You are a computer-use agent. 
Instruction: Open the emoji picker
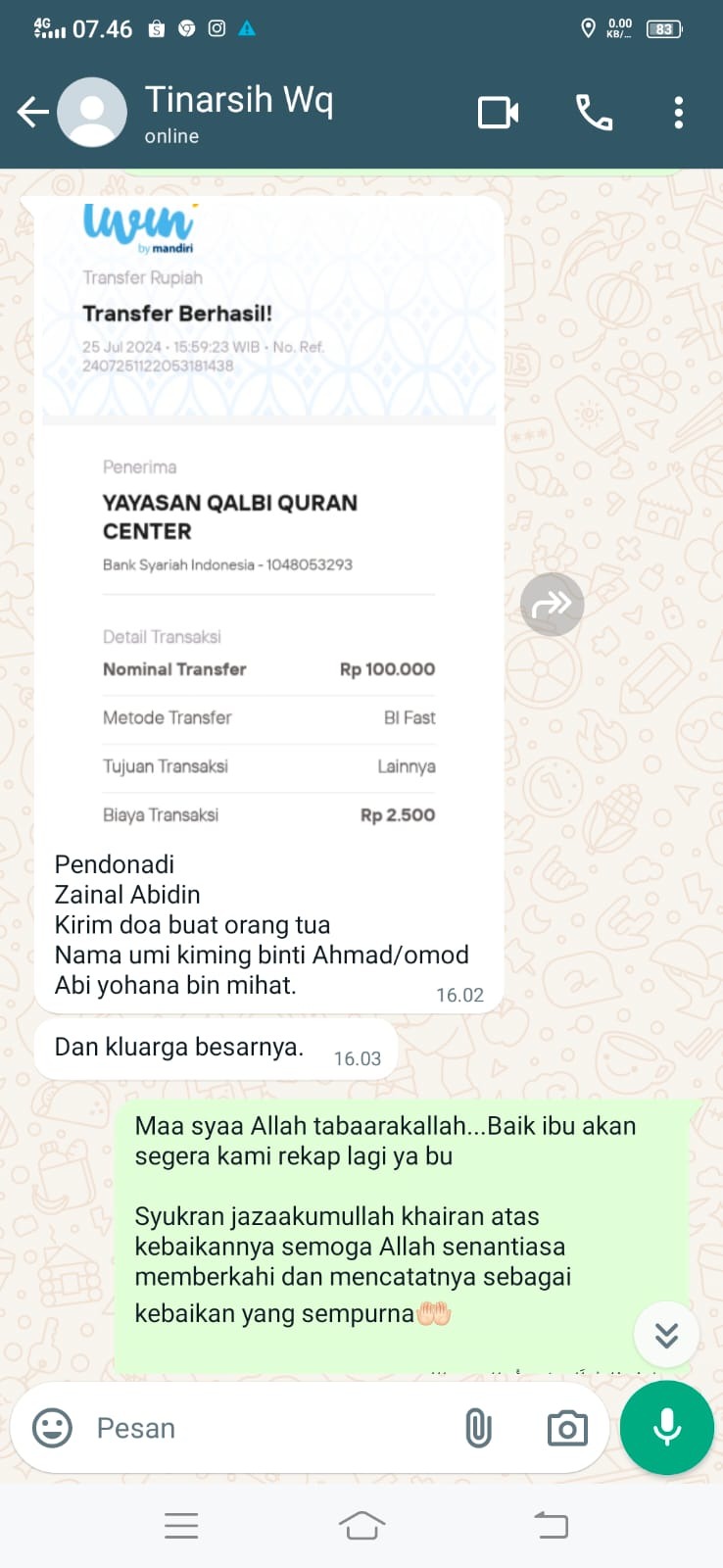pyautogui.click(x=53, y=1428)
